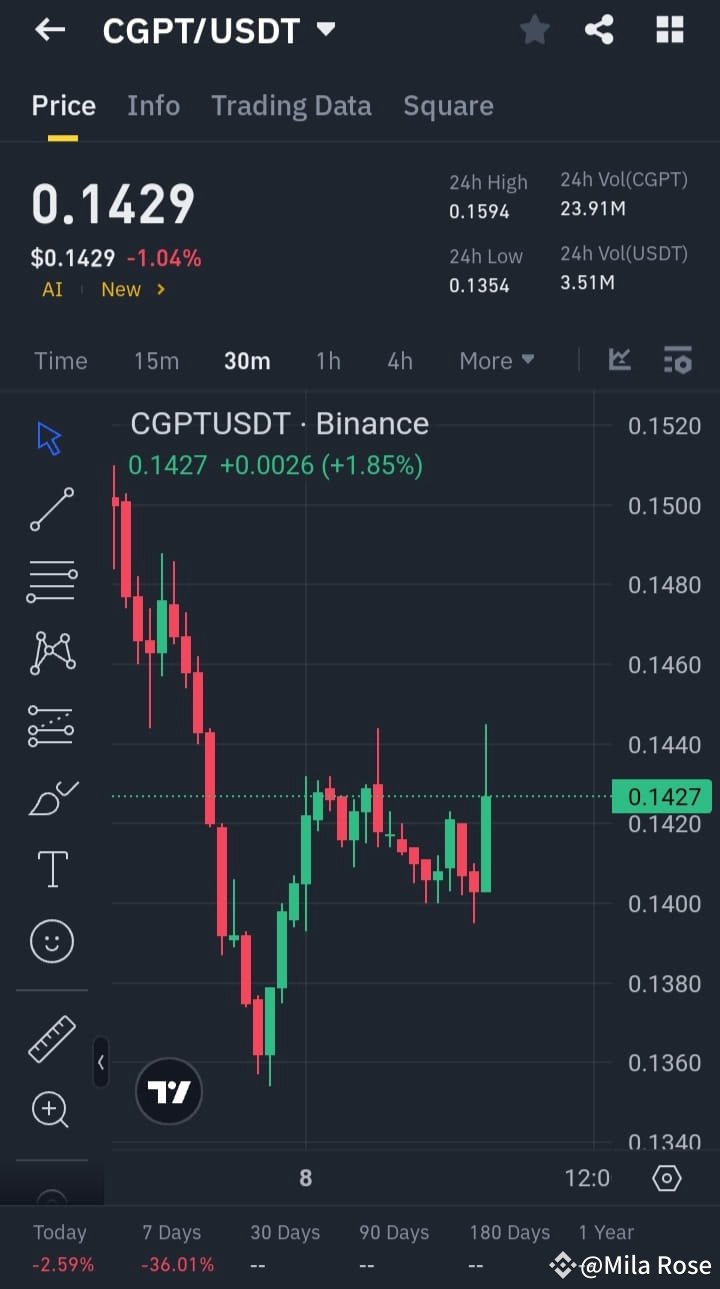Select the measure ruler tool
Image resolution: width=720 pixels, height=1289 pixels.
pyautogui.click(x=50, y=1038)
